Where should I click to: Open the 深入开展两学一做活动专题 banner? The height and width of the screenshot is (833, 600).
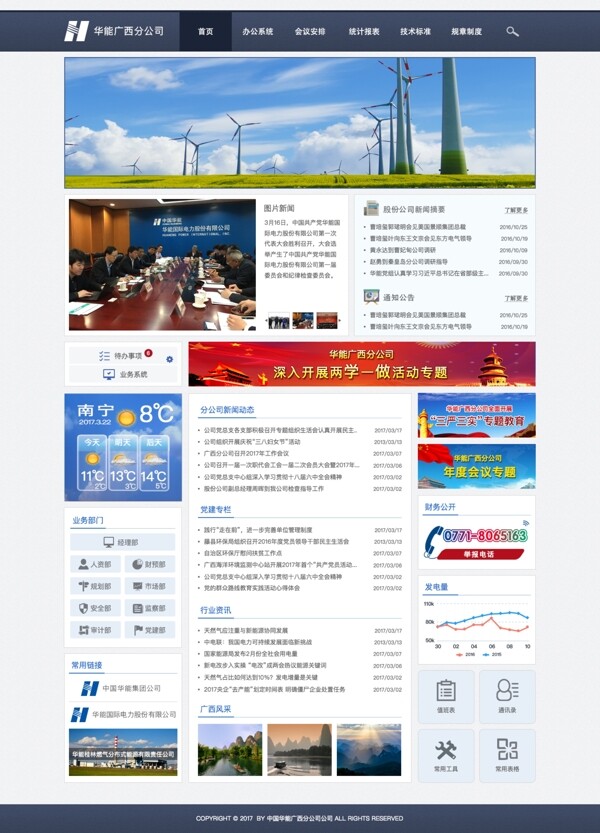click(x=361, y=364)
